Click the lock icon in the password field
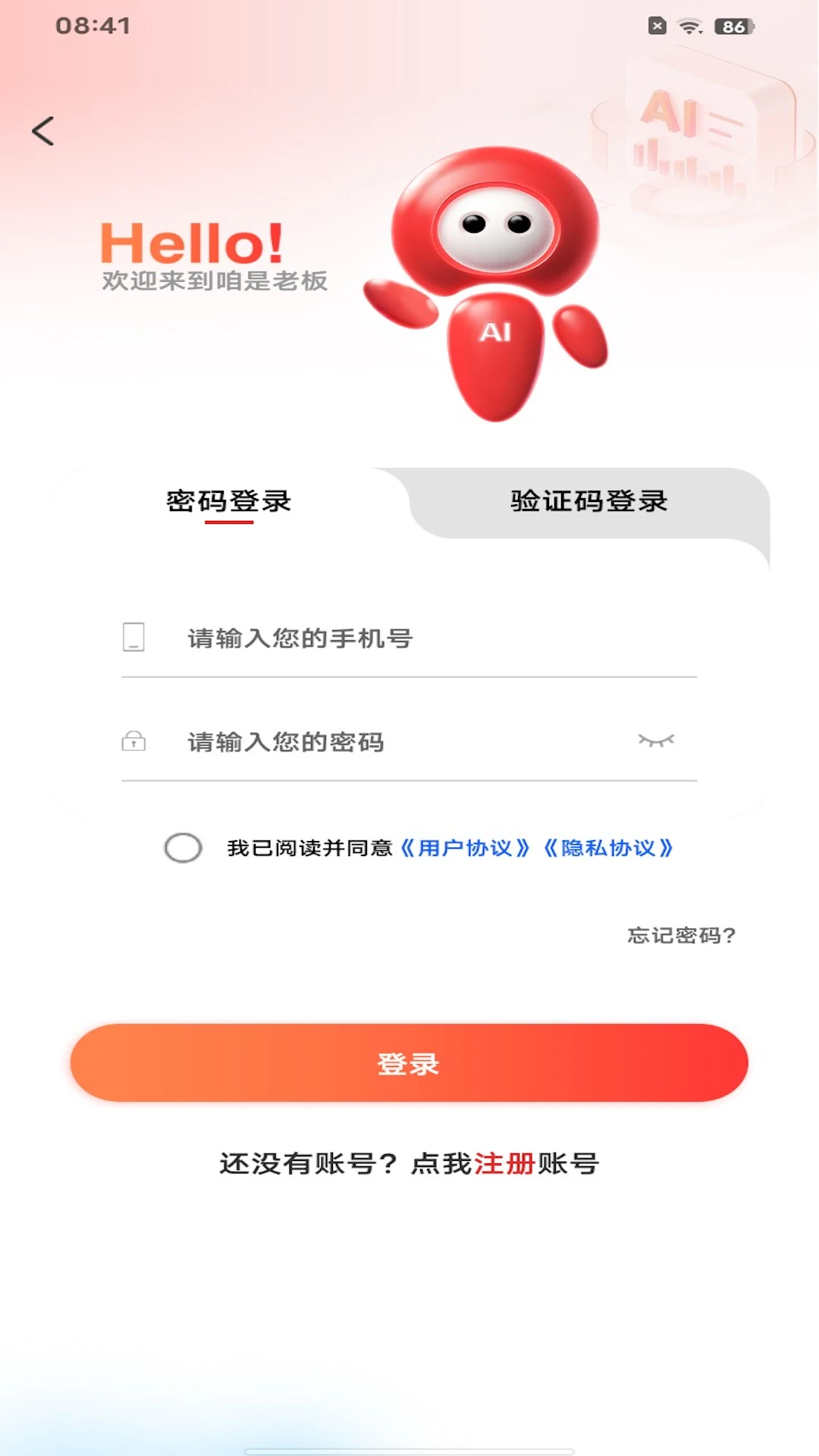Viewport: 819px width, 1456px height. (x=134, y=742)
